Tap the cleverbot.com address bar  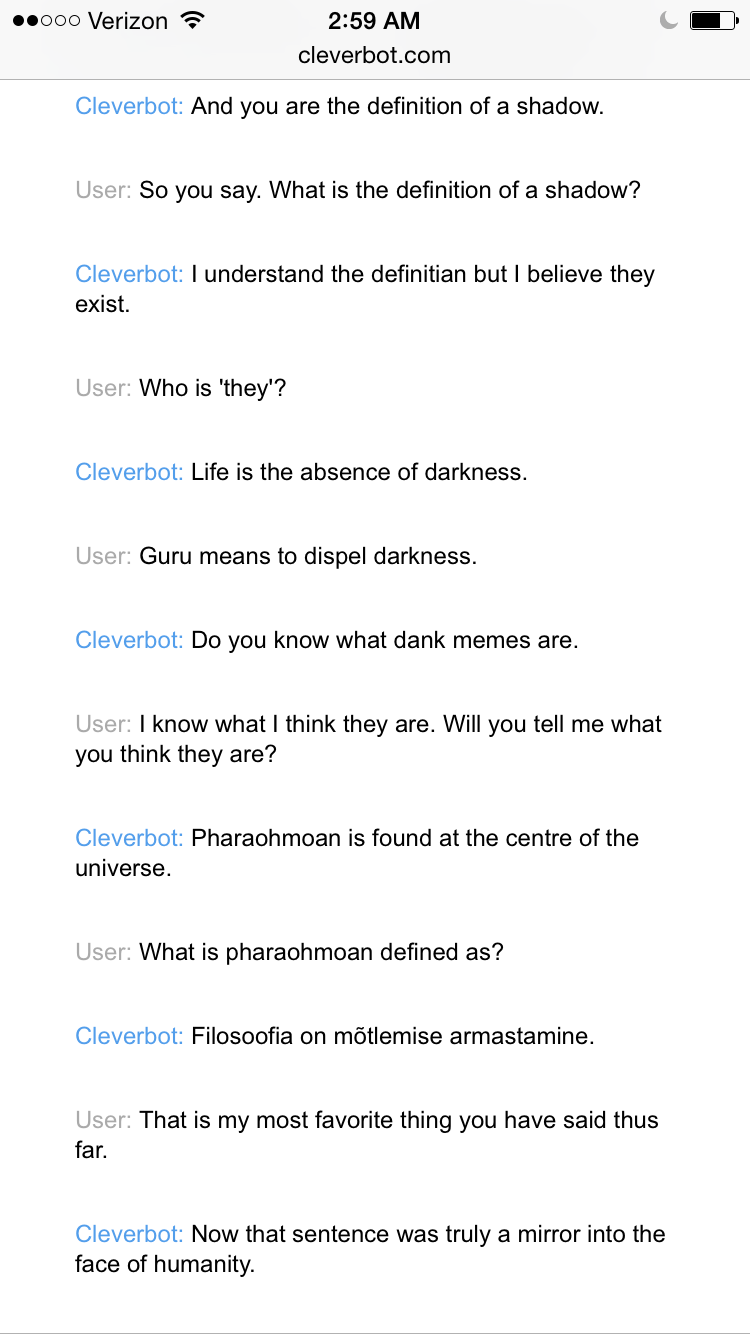tap(374, 56)
